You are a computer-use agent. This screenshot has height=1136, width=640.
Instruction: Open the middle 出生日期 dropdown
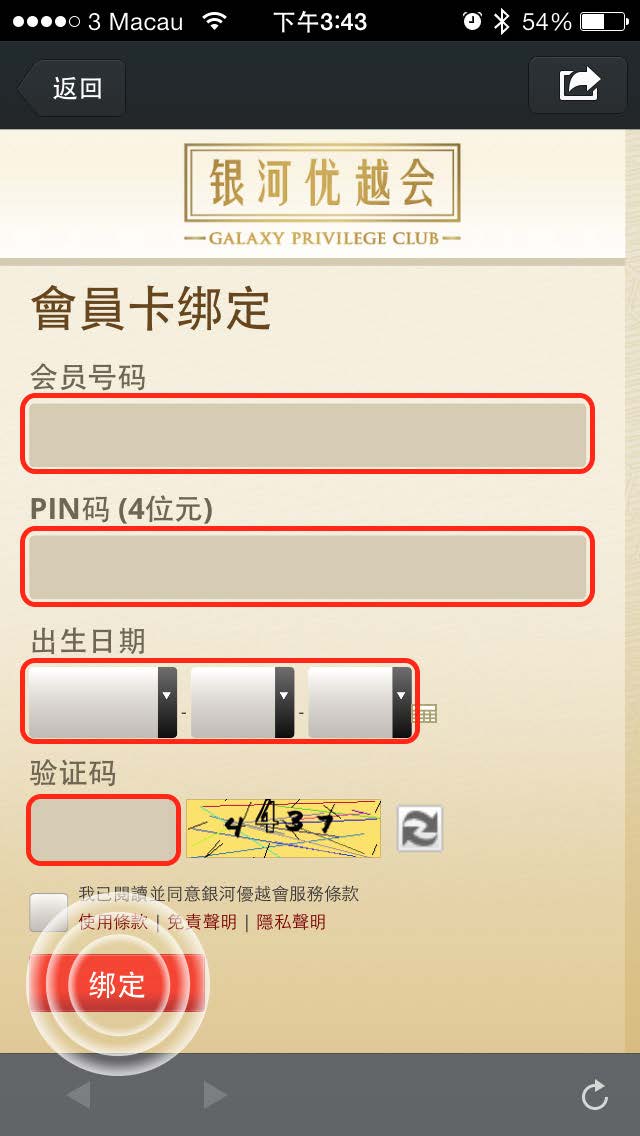tap(242, 702)
